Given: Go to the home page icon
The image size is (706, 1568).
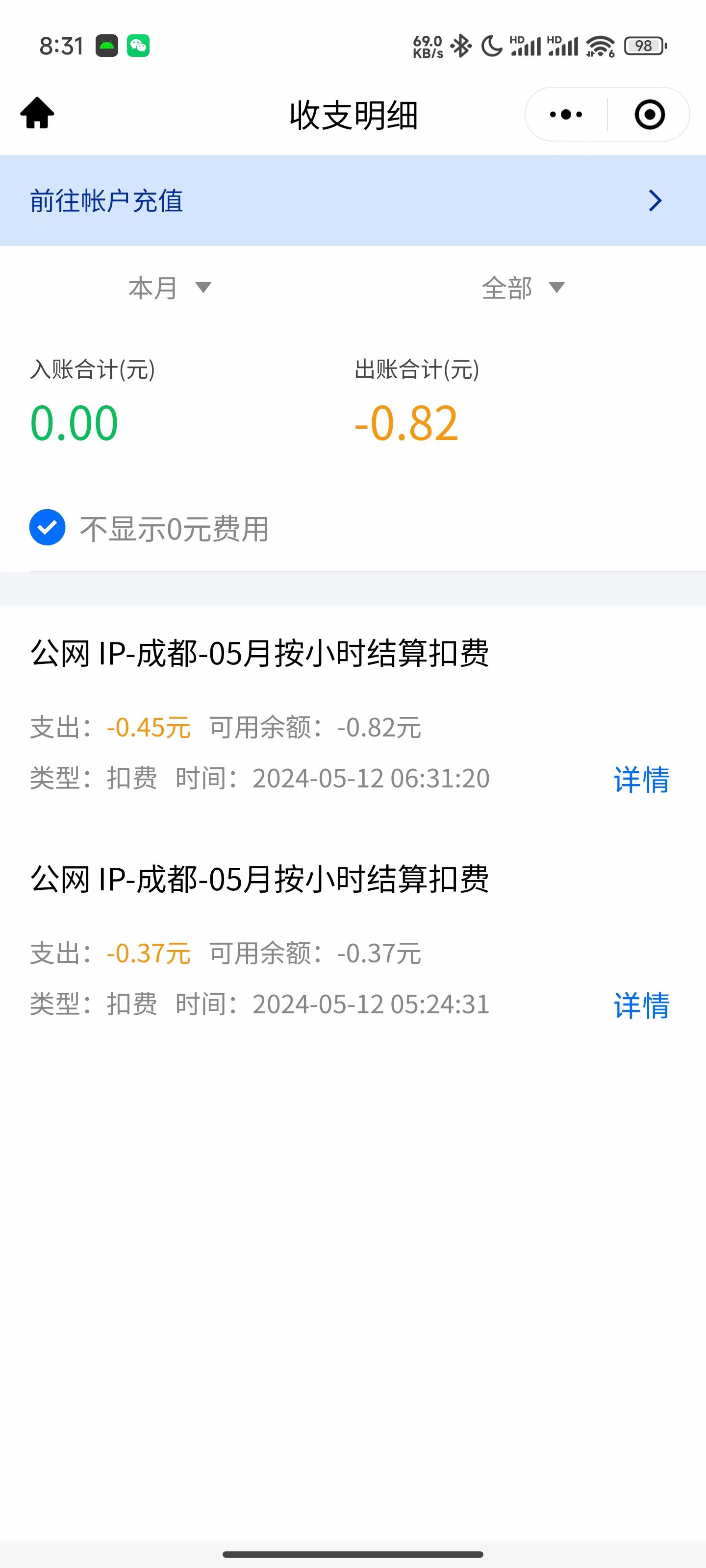Looking at the screenshot, I should coord(37,113).
